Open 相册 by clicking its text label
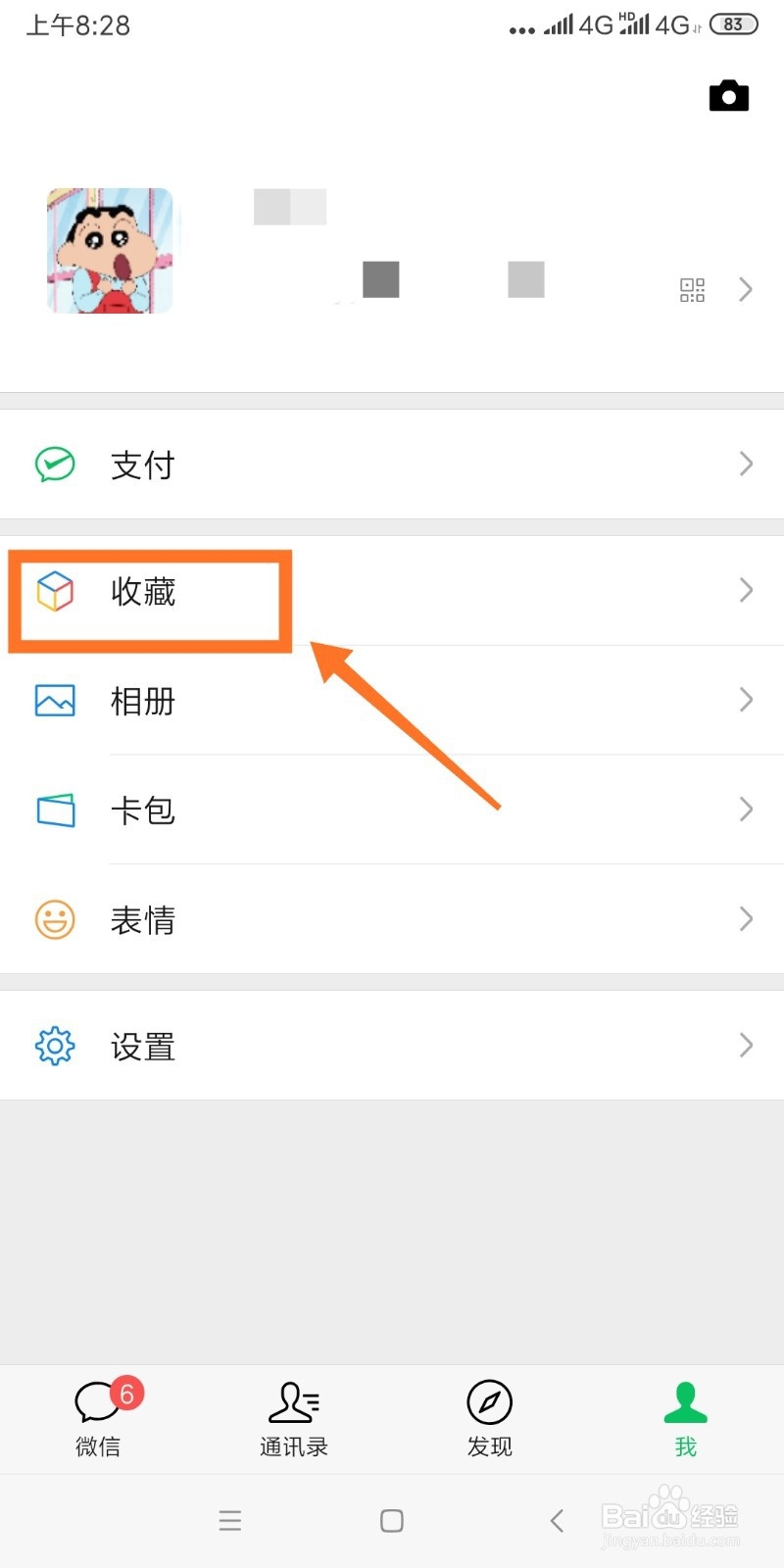Screen dimensions: 784x1568 tap(143, 700)
